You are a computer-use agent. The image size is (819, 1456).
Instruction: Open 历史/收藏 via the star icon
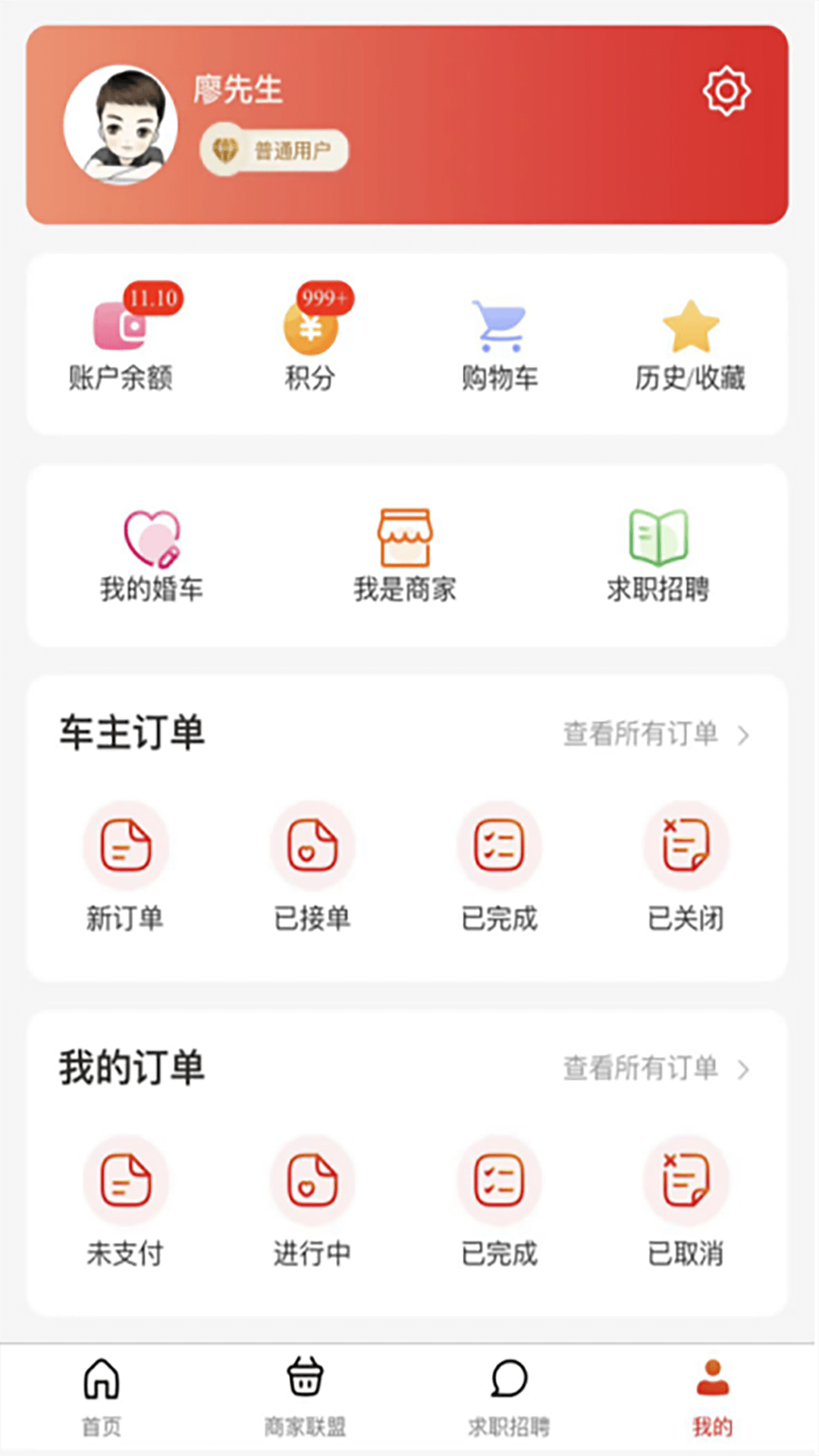click(689, 326)
